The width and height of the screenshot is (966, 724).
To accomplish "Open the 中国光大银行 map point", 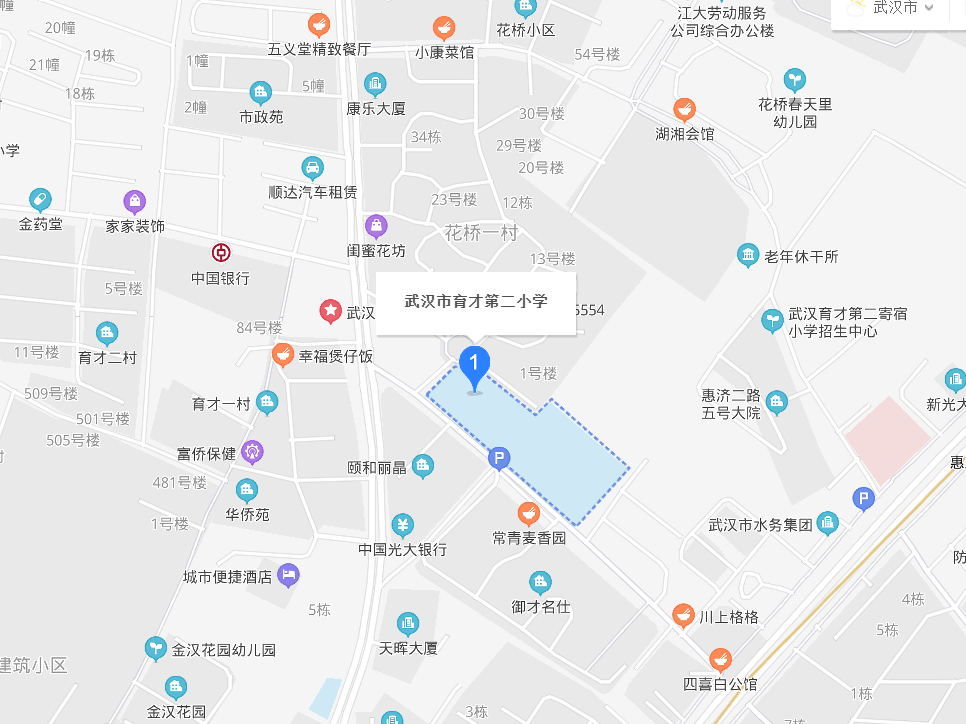I will [x=402, y=525].
